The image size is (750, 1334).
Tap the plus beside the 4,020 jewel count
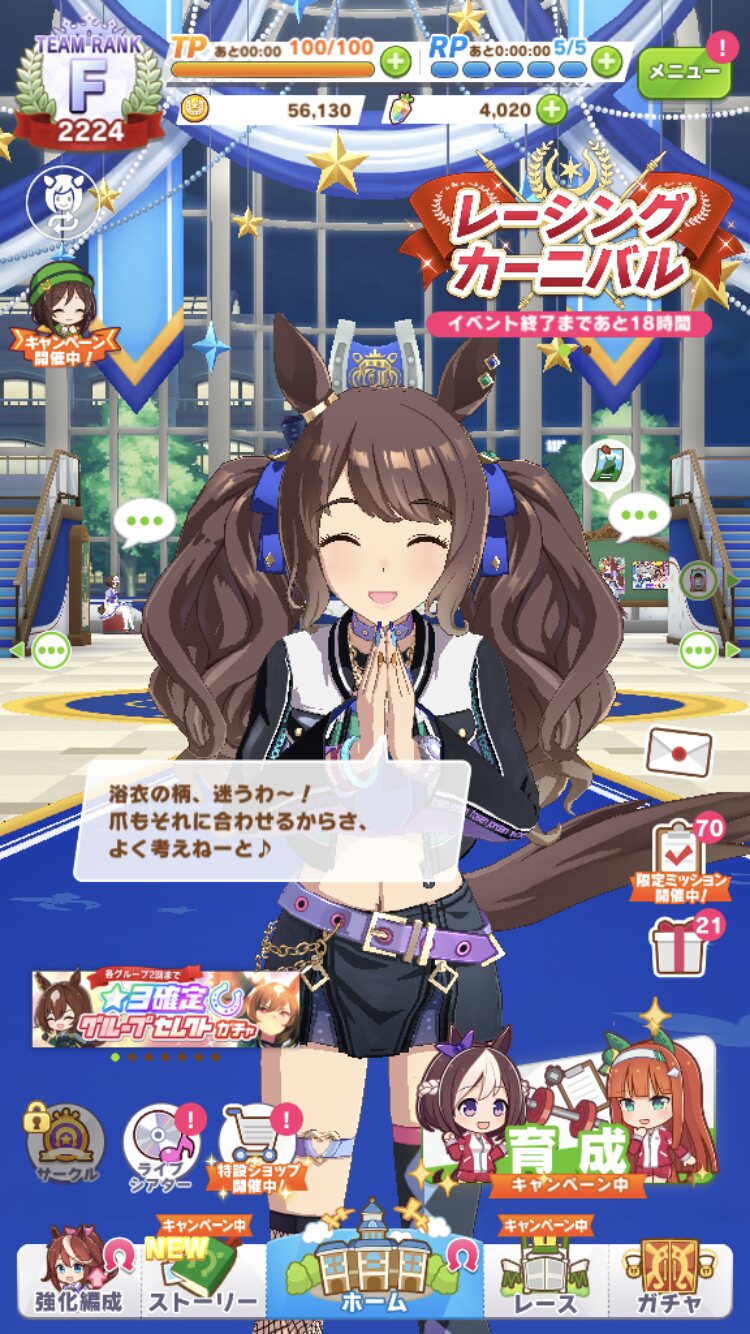551,109
